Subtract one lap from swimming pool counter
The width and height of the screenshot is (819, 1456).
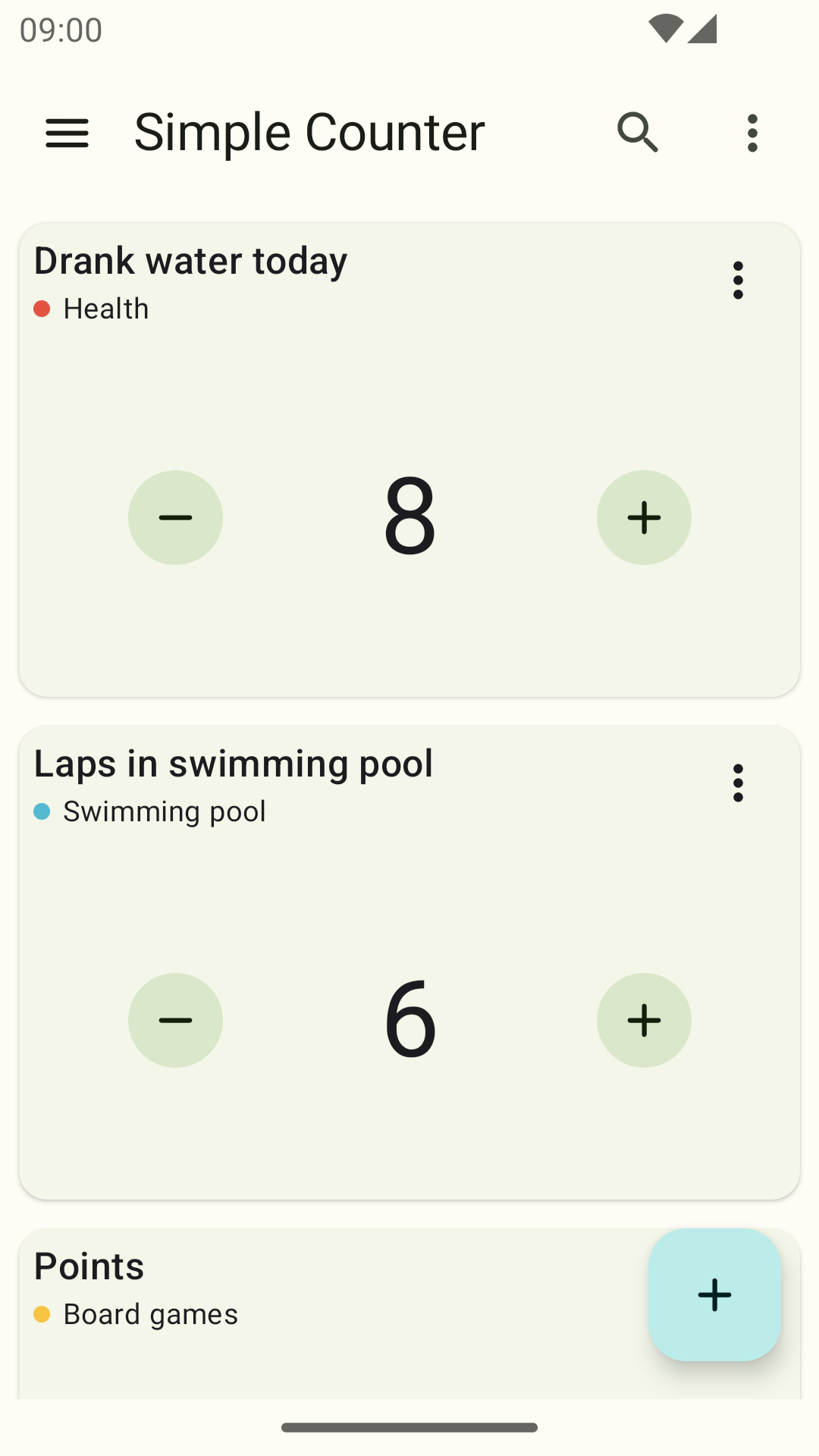[x=175, y=1020]
